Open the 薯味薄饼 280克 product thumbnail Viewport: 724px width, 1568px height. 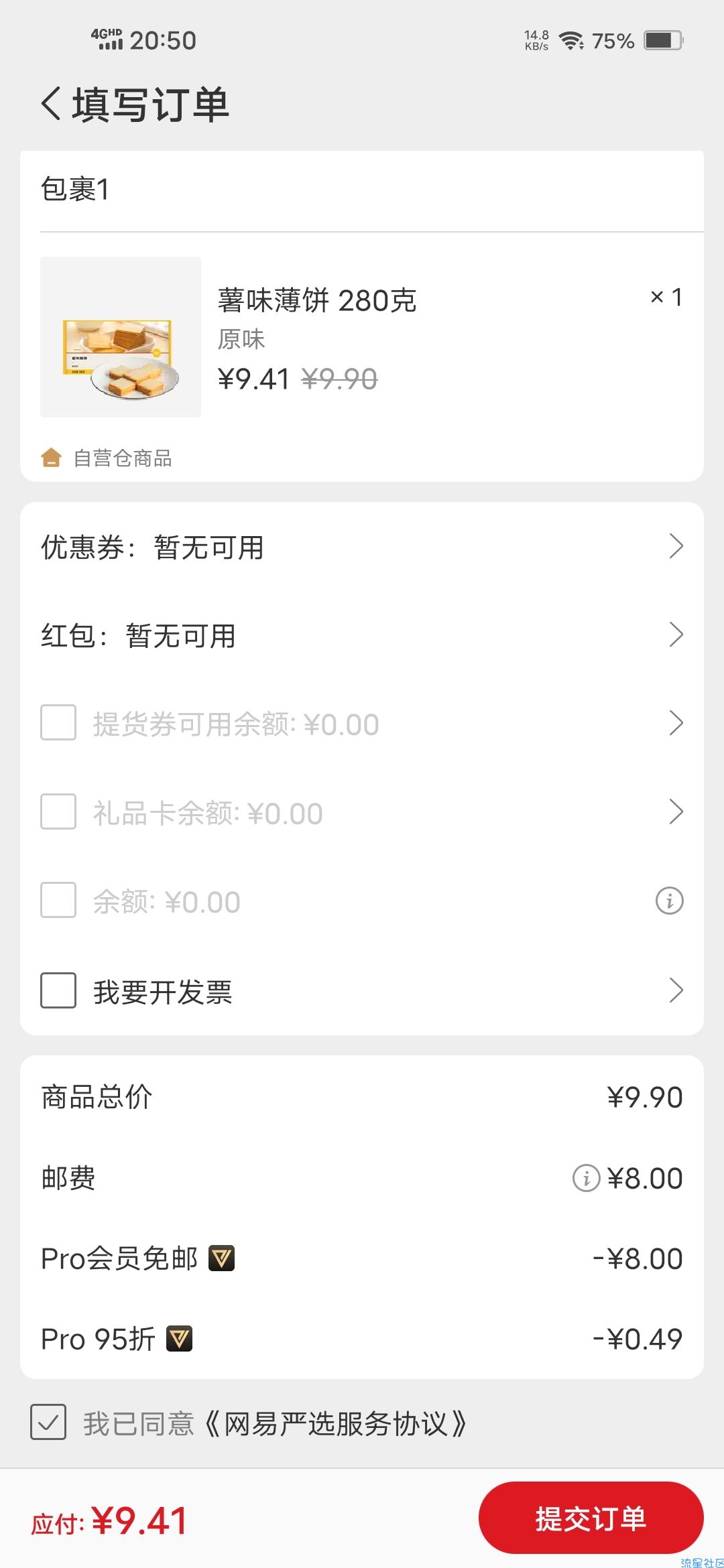click(121, 337)
